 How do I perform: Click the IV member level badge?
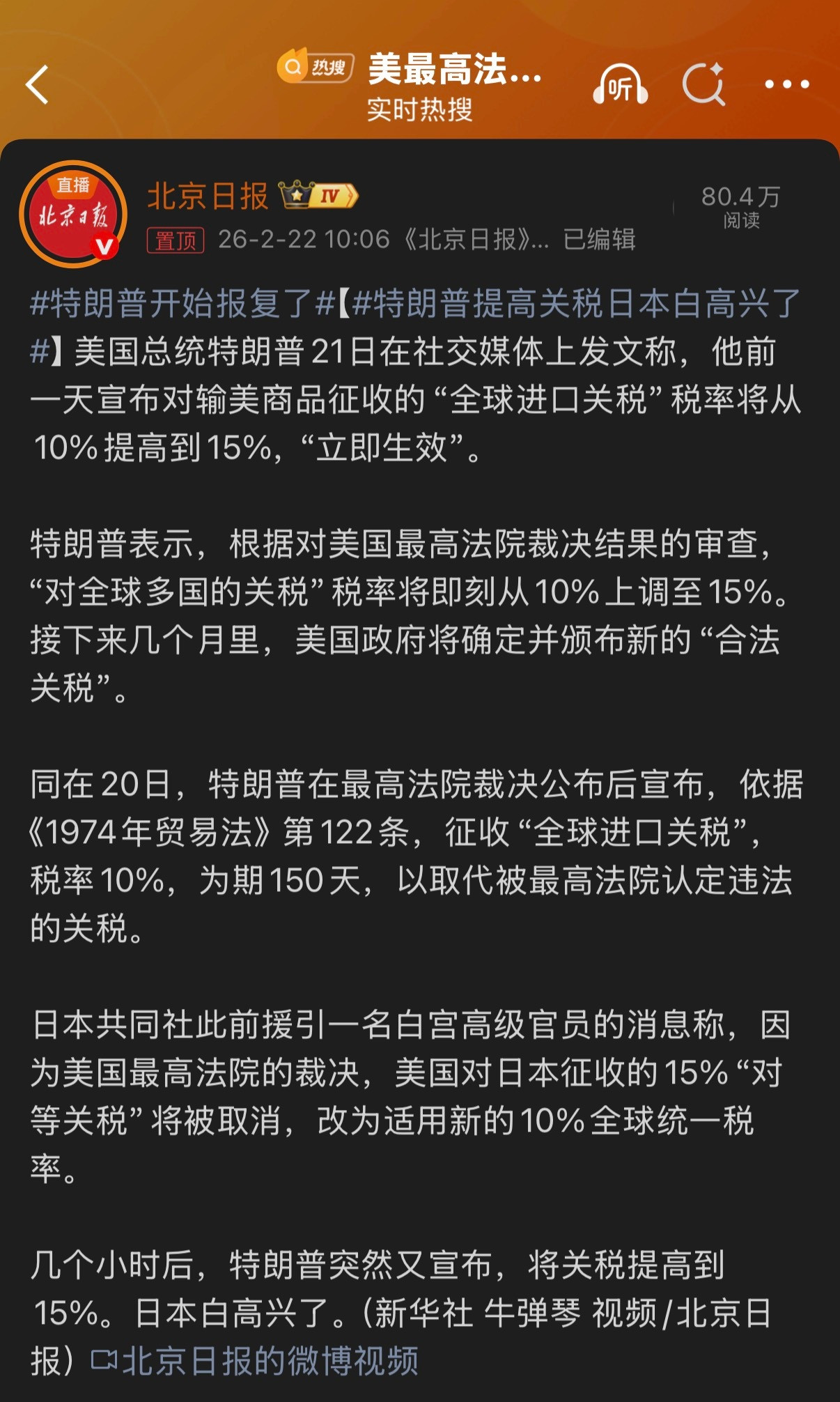(x=333, y=197)
